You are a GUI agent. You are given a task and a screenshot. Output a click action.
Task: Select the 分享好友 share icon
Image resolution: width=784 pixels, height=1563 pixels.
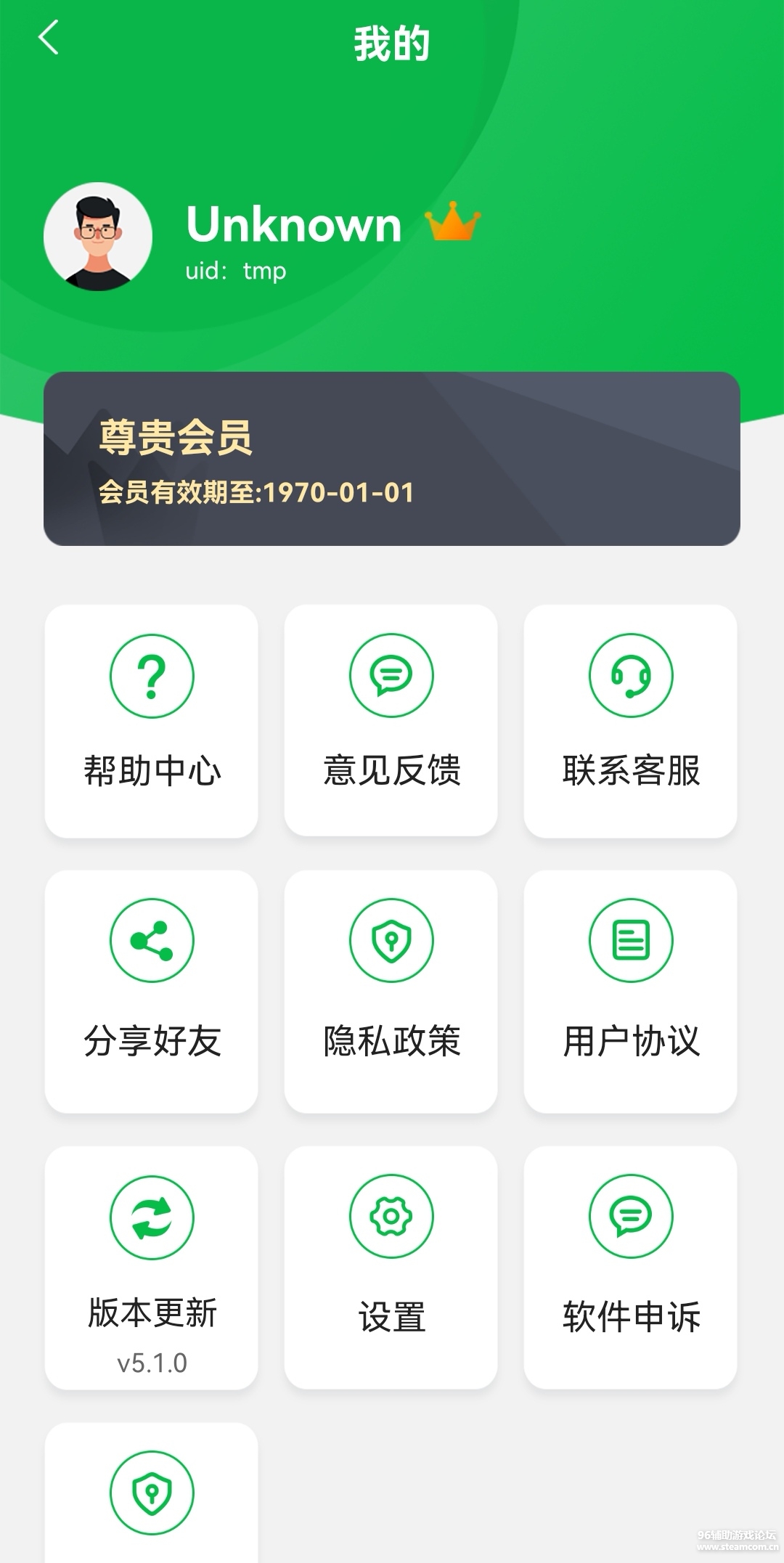point(151,940)
